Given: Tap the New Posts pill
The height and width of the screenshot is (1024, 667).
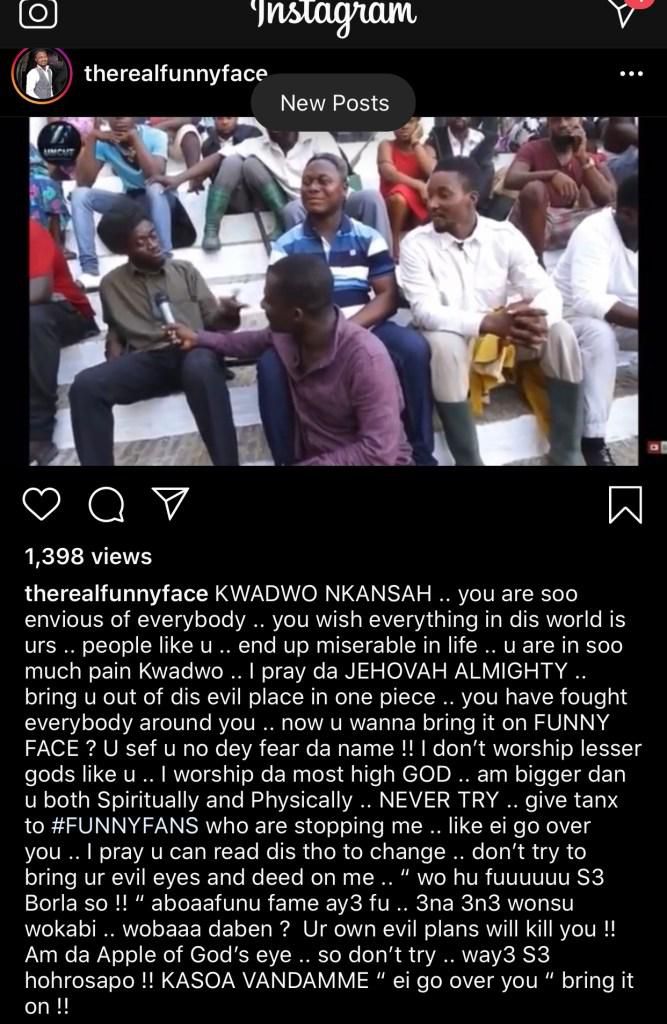Looking at the screenshot, I should [x=334, y=103].
